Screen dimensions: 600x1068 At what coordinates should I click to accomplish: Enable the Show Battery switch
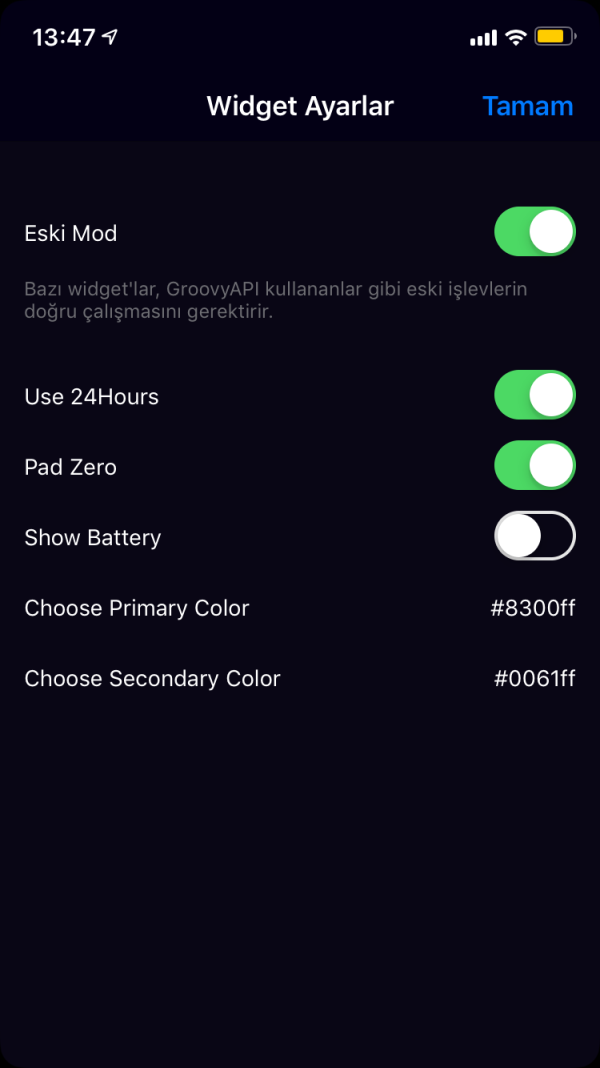click(x=534, y=536)
